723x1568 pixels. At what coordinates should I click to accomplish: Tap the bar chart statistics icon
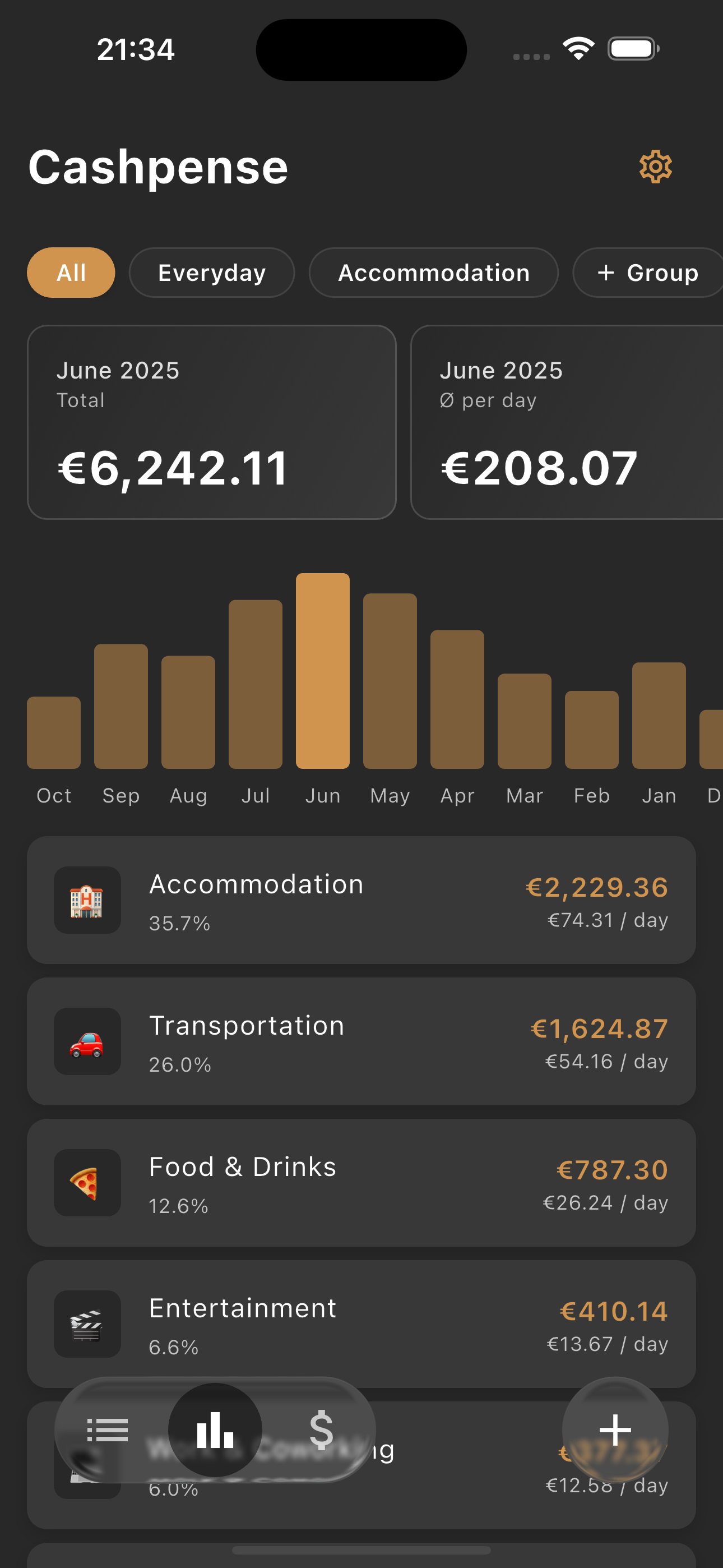214,1431
